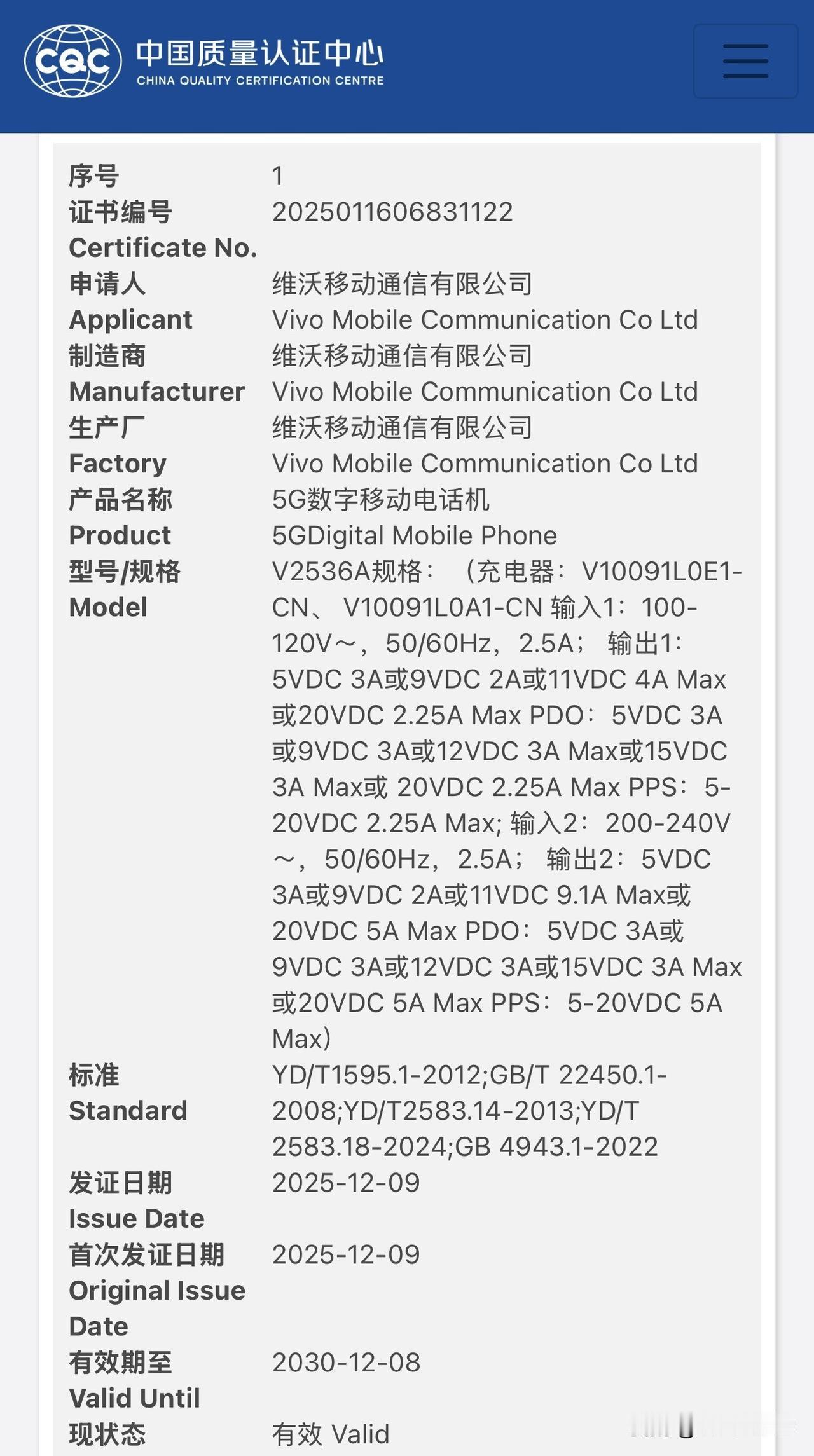The width and height of the screenshot is (814, 1456).
Task: Click the Standard value GB 4943.1-2022
Action: point(560,1146)
